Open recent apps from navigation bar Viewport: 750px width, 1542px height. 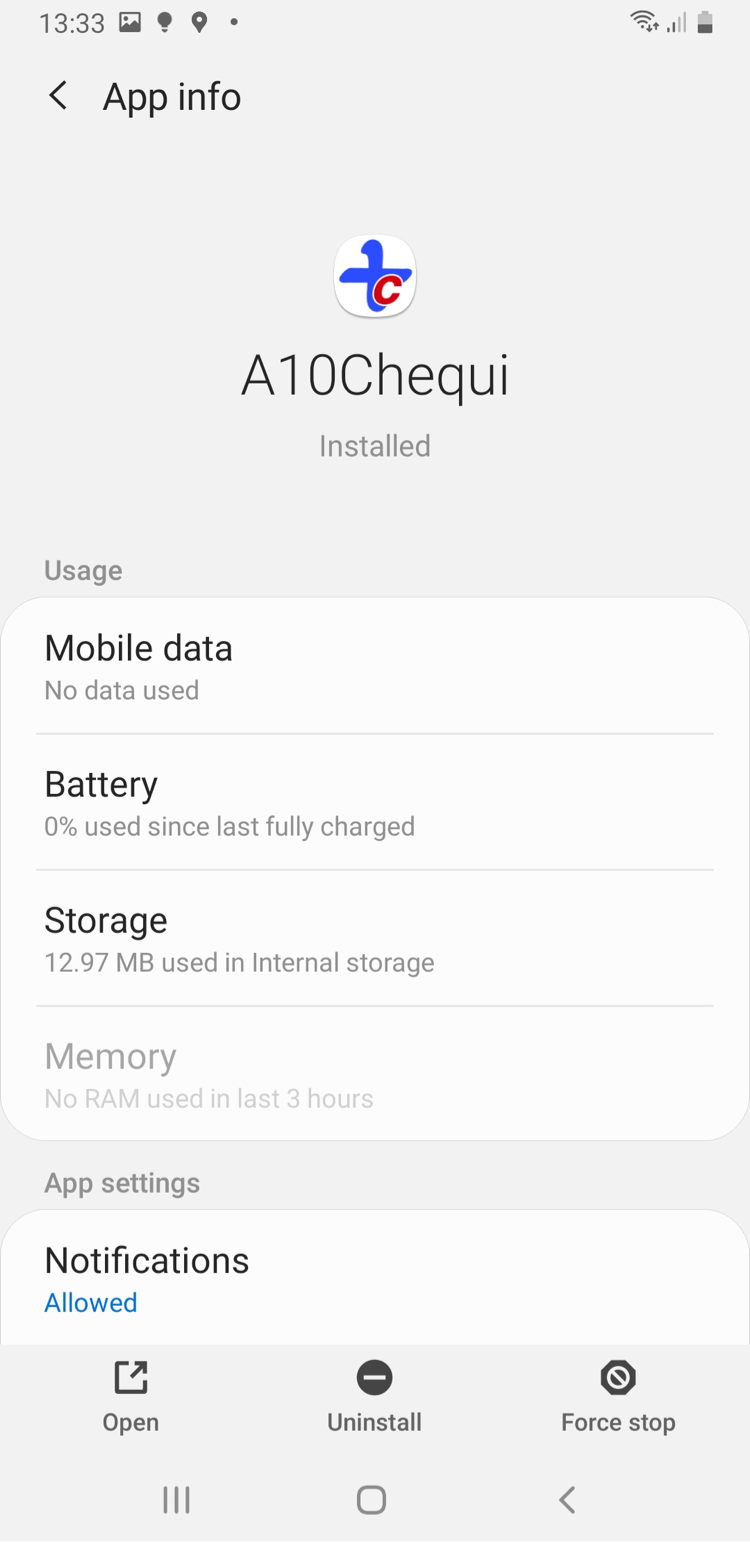[177, 1499]
